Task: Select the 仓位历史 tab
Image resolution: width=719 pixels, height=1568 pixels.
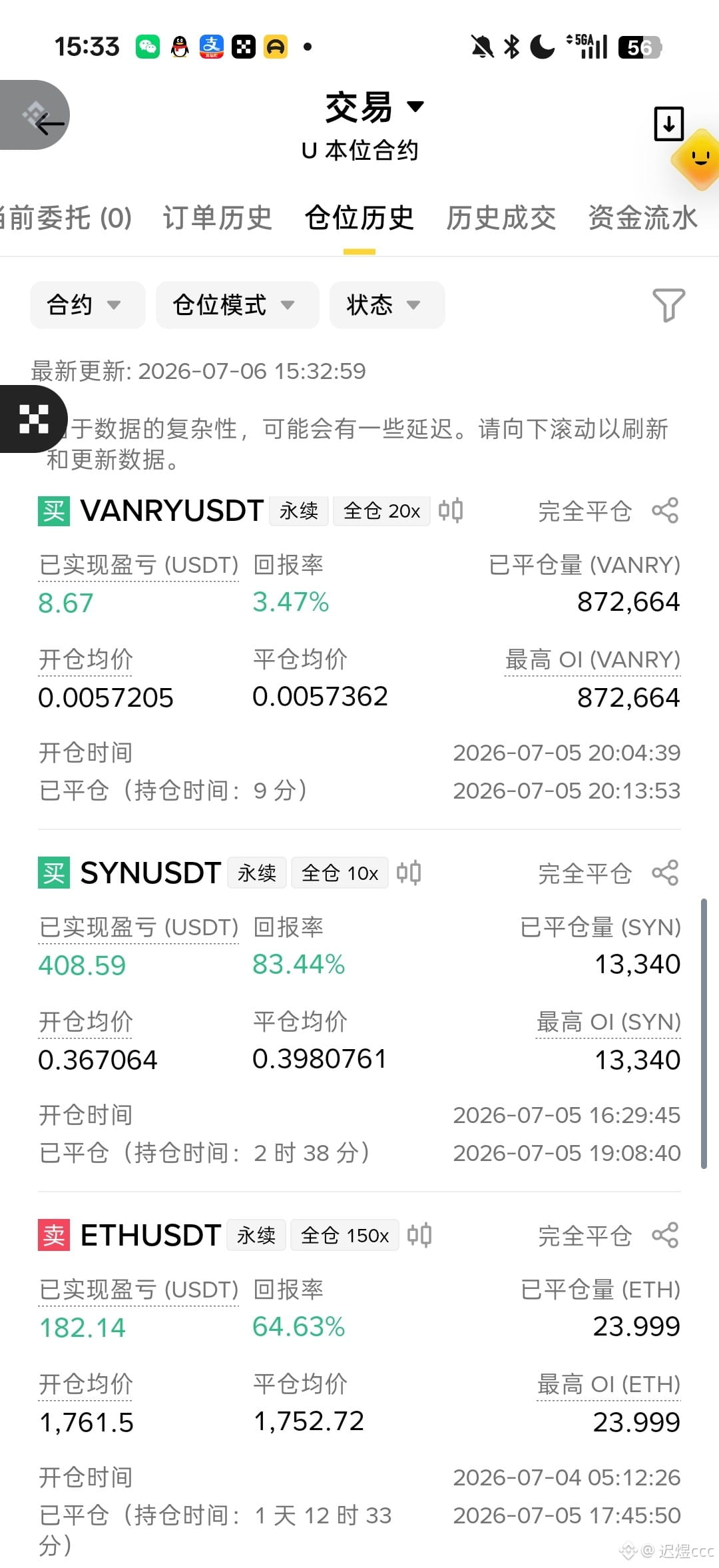Action: pos(359,218)
